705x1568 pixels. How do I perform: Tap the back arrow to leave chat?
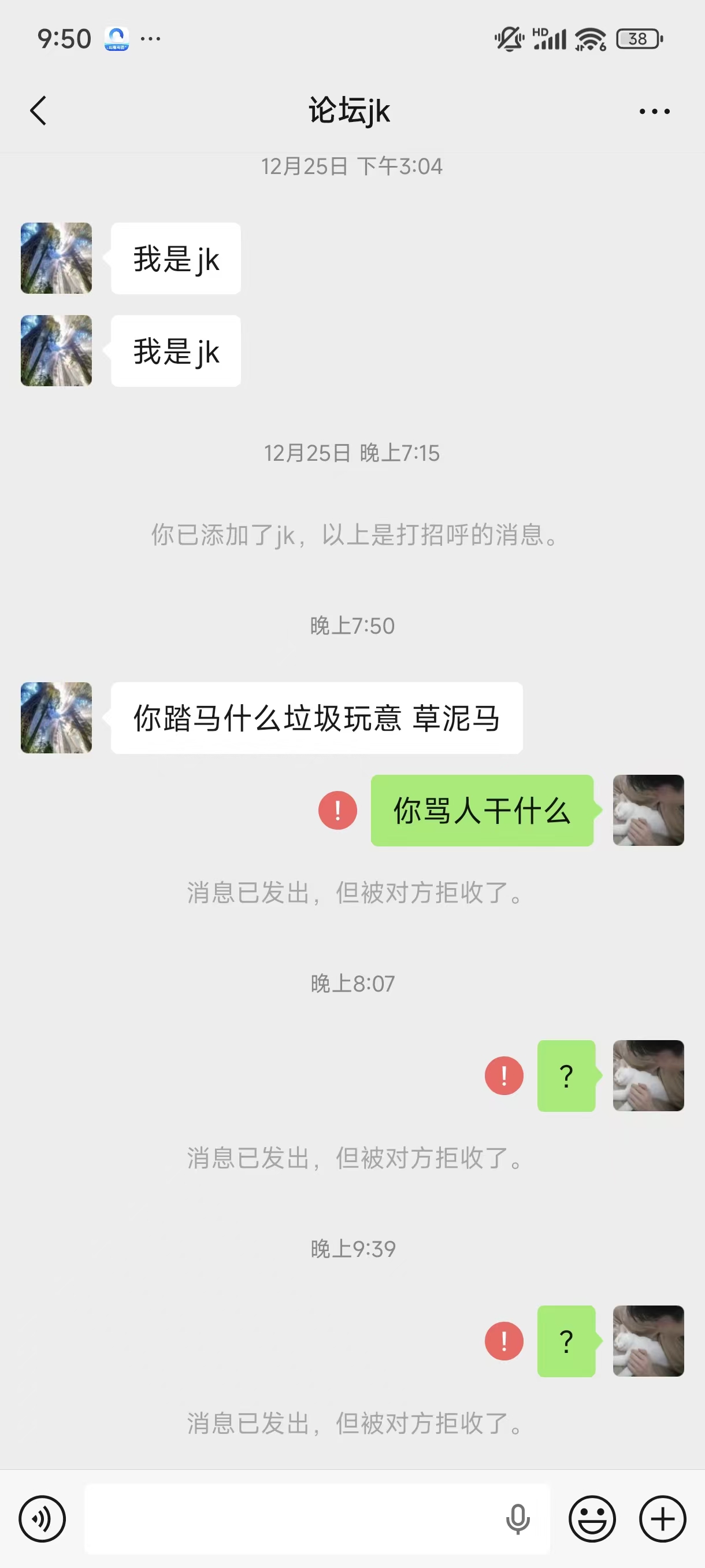(x=38, y=111)
